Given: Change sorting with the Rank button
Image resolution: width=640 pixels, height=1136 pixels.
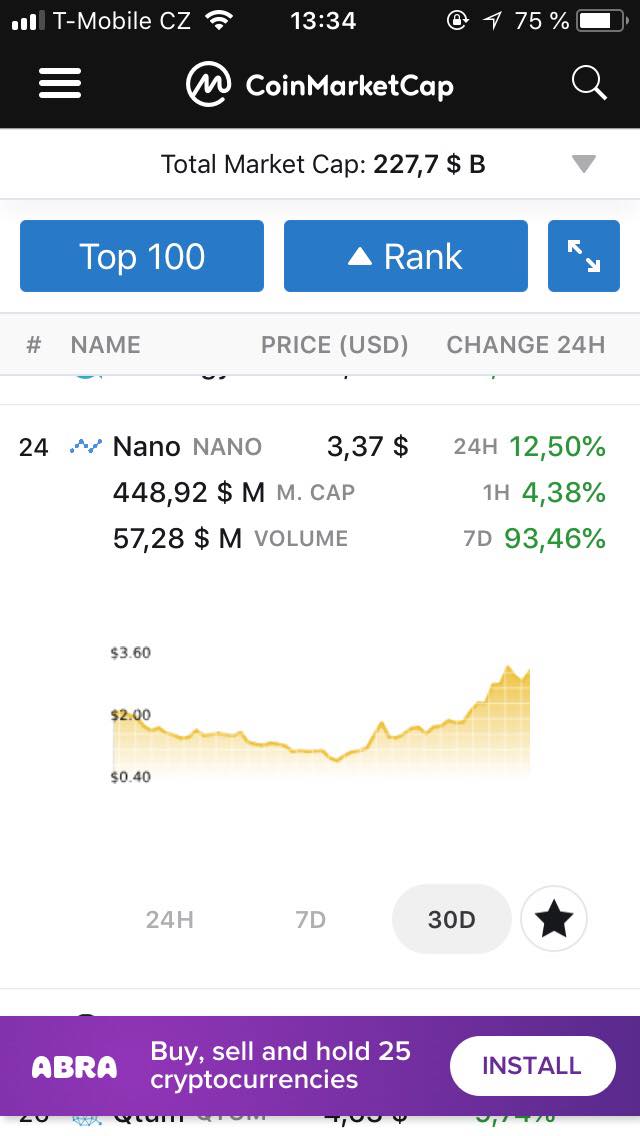Looking at the screenshot, I should pos(405,257).
